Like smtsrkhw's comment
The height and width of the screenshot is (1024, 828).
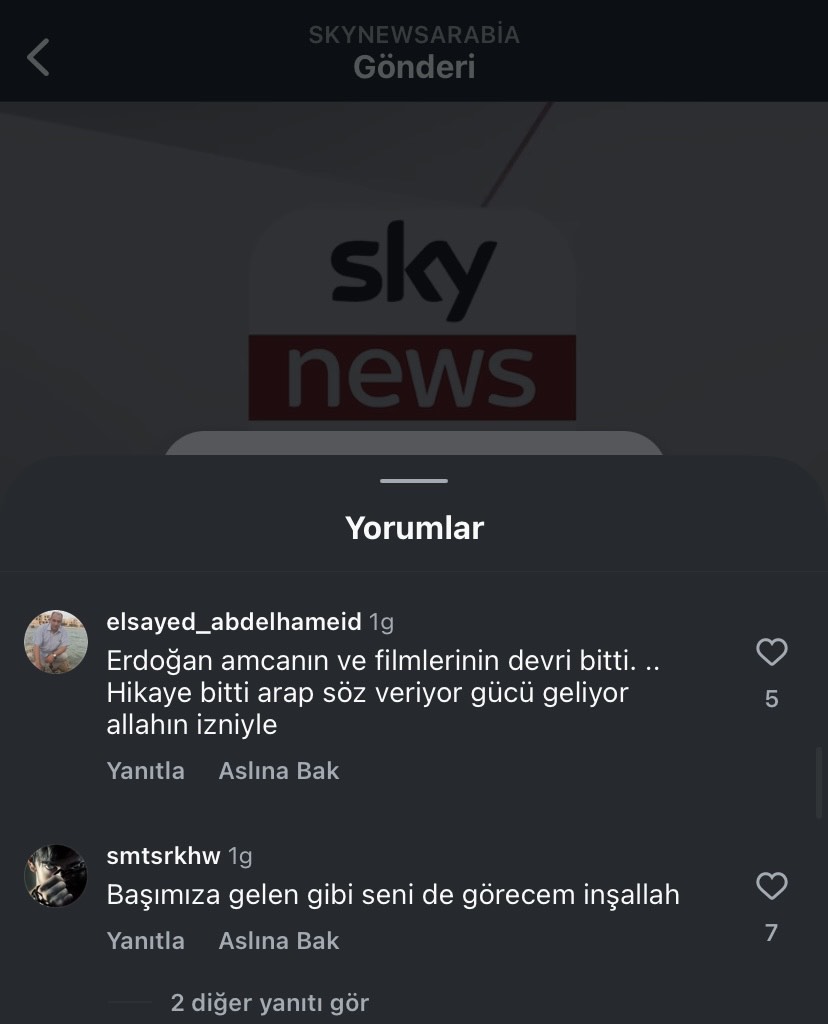[771, 886]
